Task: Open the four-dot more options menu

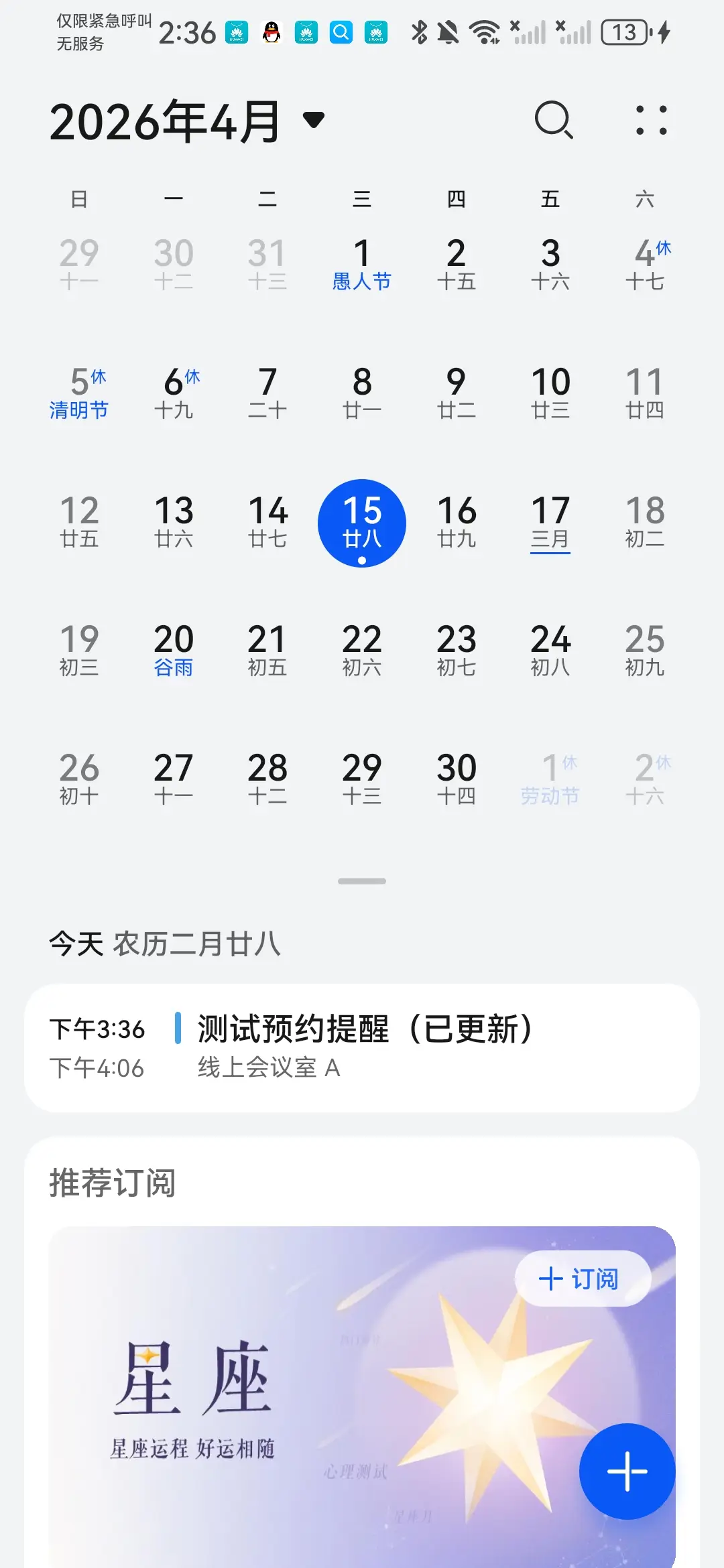Action: point(651,121)
